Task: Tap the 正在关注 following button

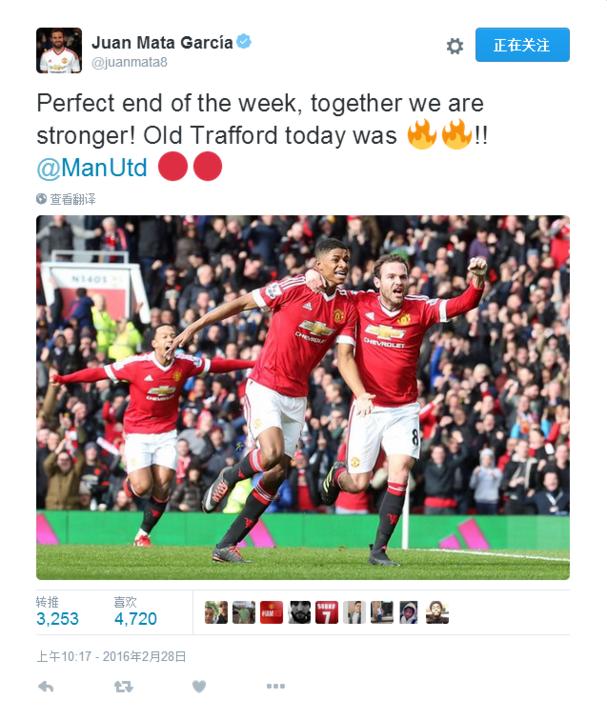Action: point(522,45)
